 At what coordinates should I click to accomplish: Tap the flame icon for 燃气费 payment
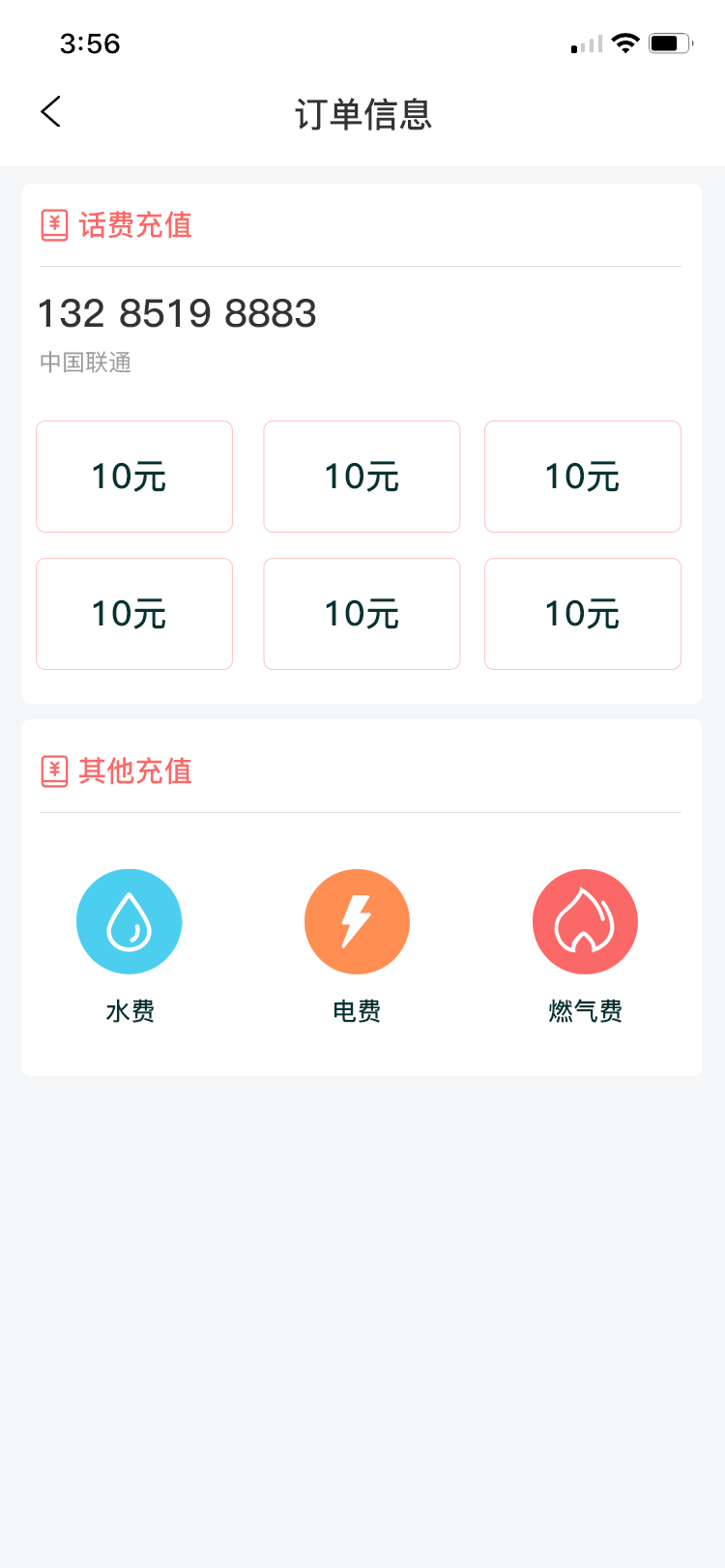click(x=585, y=920)
